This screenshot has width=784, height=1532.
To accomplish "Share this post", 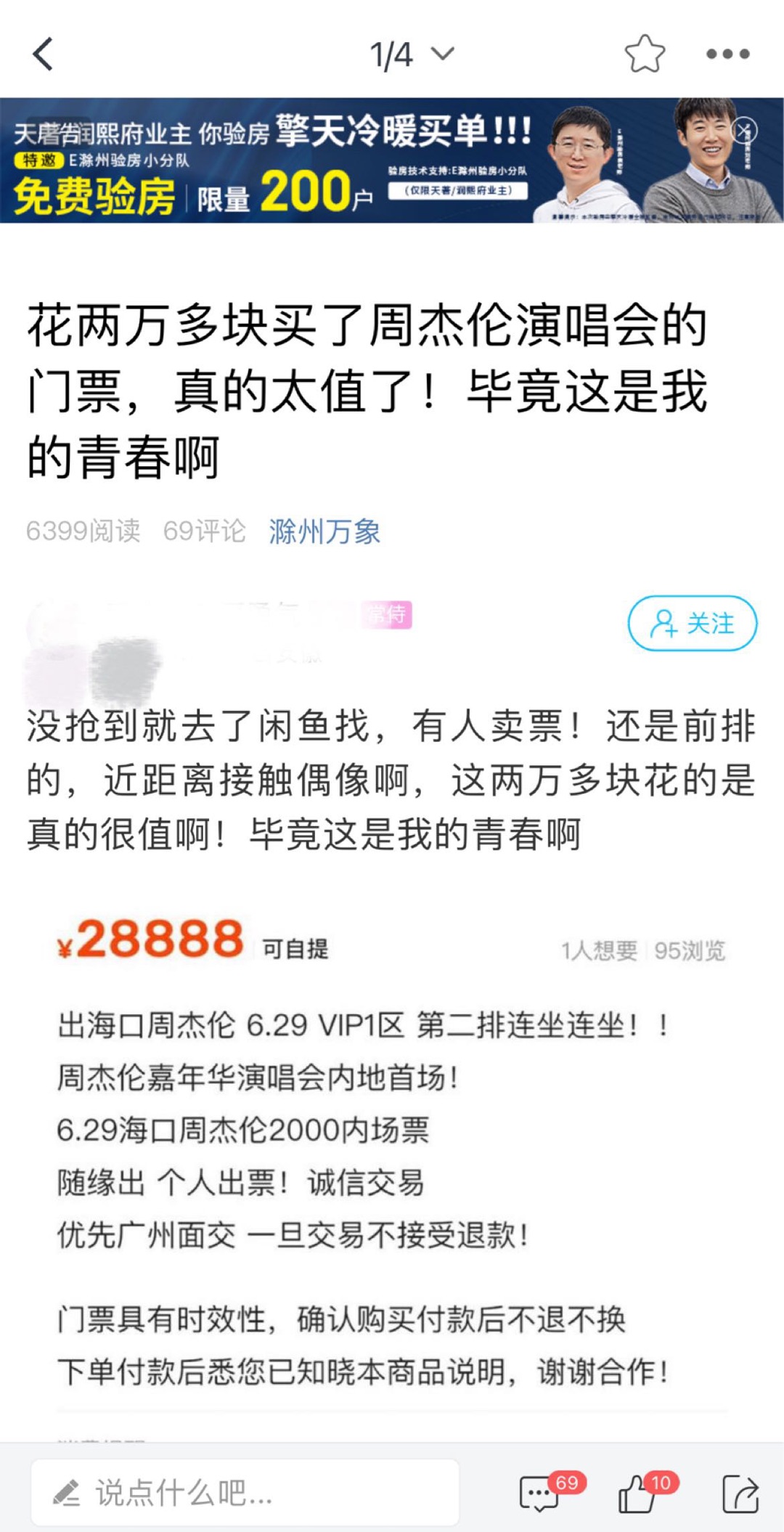I will (740, 1494).
